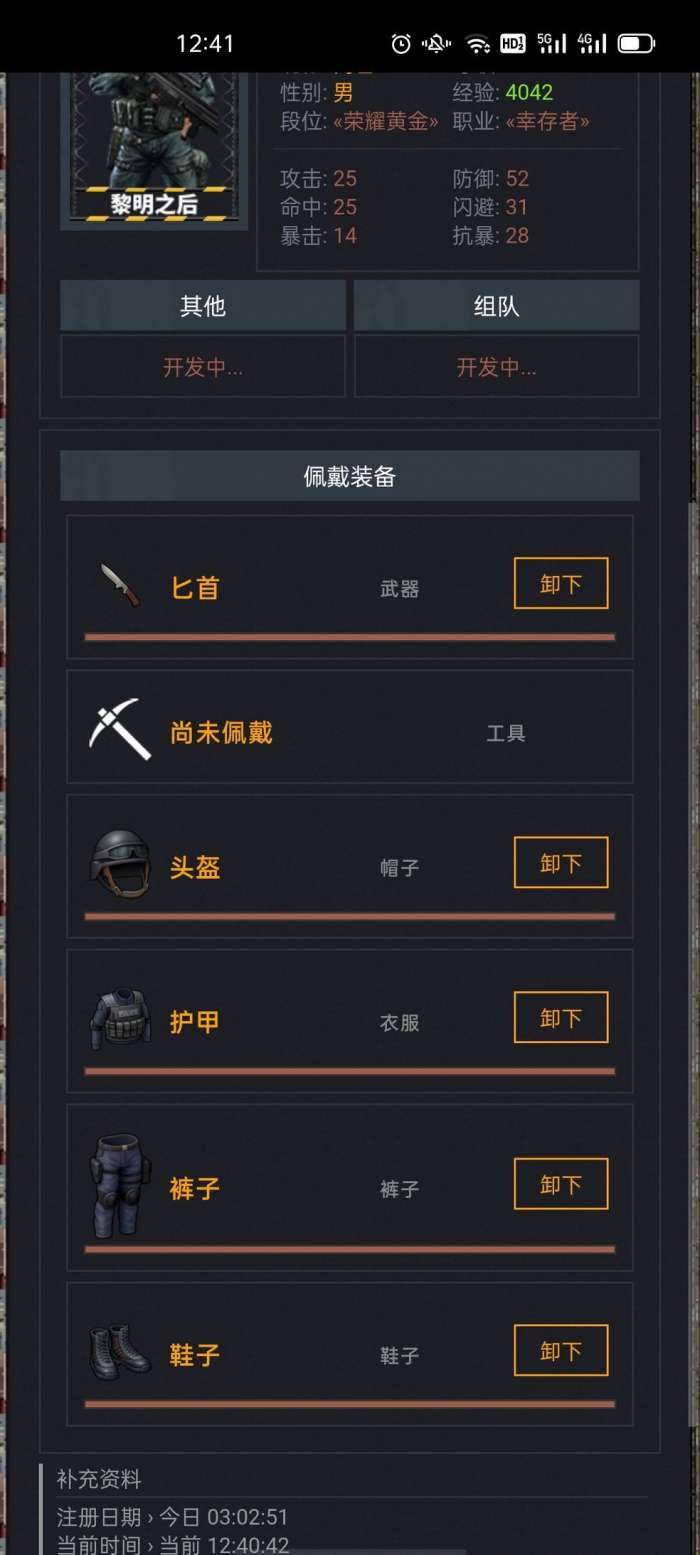Unequip the 匕首 weapon via 卸下
This screenshot has width=700, height=1555.
tap(560, 584)
